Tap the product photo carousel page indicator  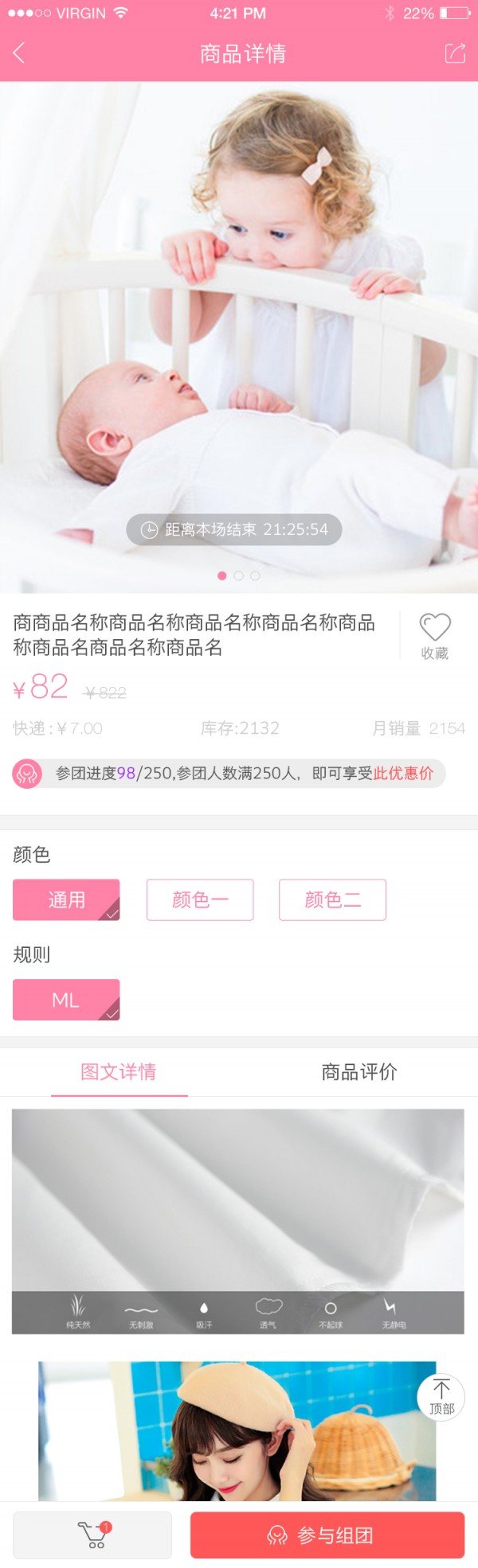[x=238, y=575]
